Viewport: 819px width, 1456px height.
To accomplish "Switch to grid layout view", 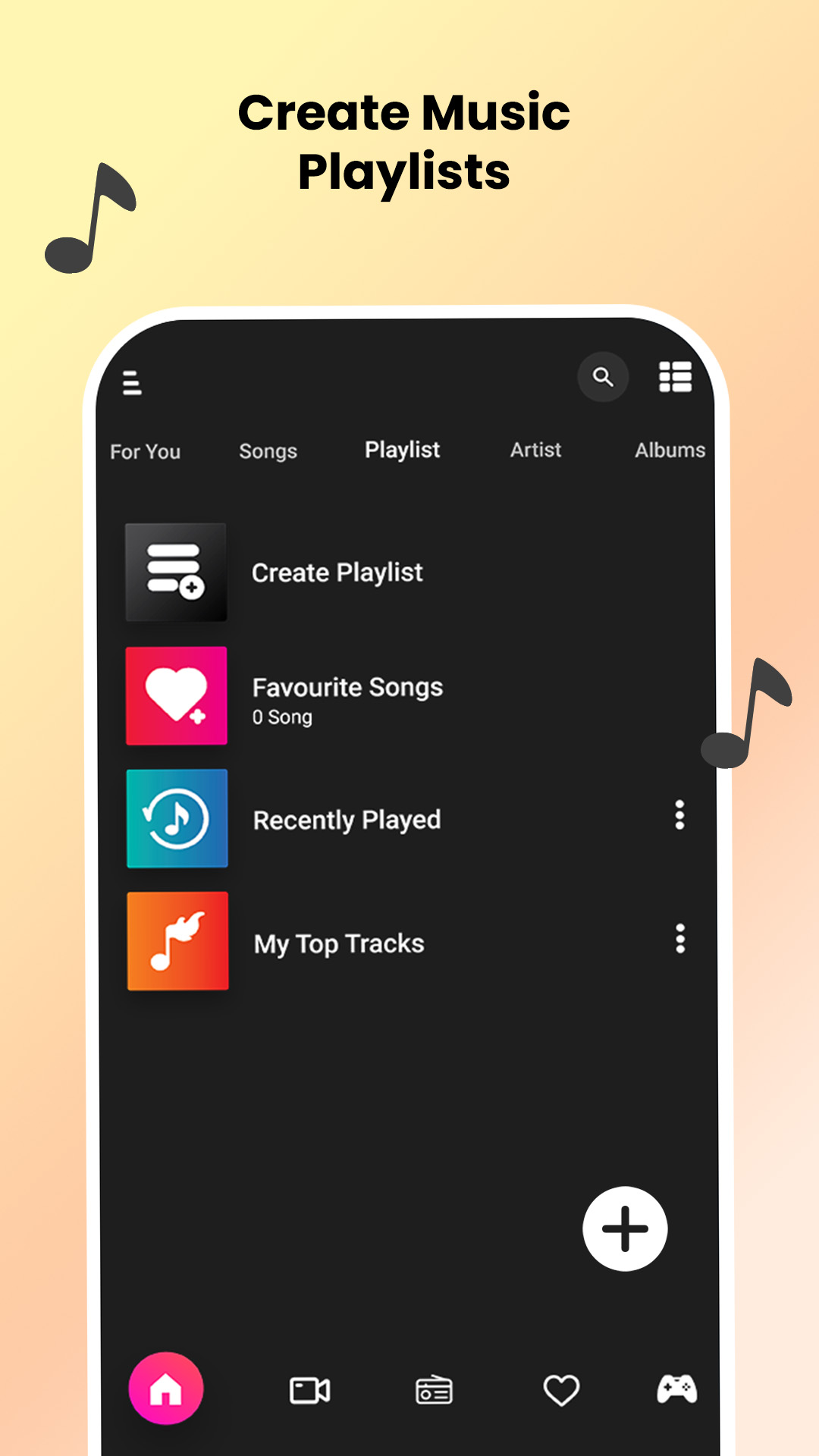I will [x=675, y=378].
